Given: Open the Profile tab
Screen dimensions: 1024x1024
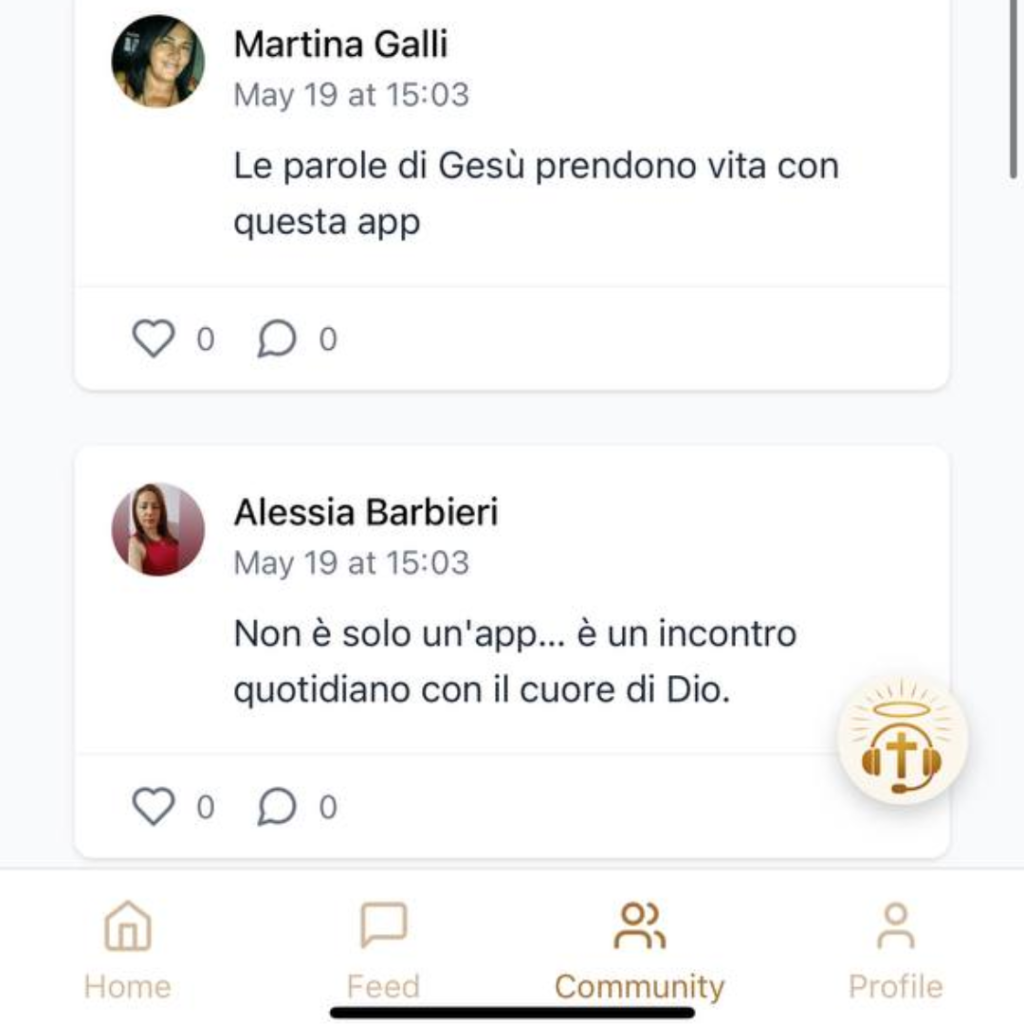Looking at the screenshot, I should [x=895, y=949].
